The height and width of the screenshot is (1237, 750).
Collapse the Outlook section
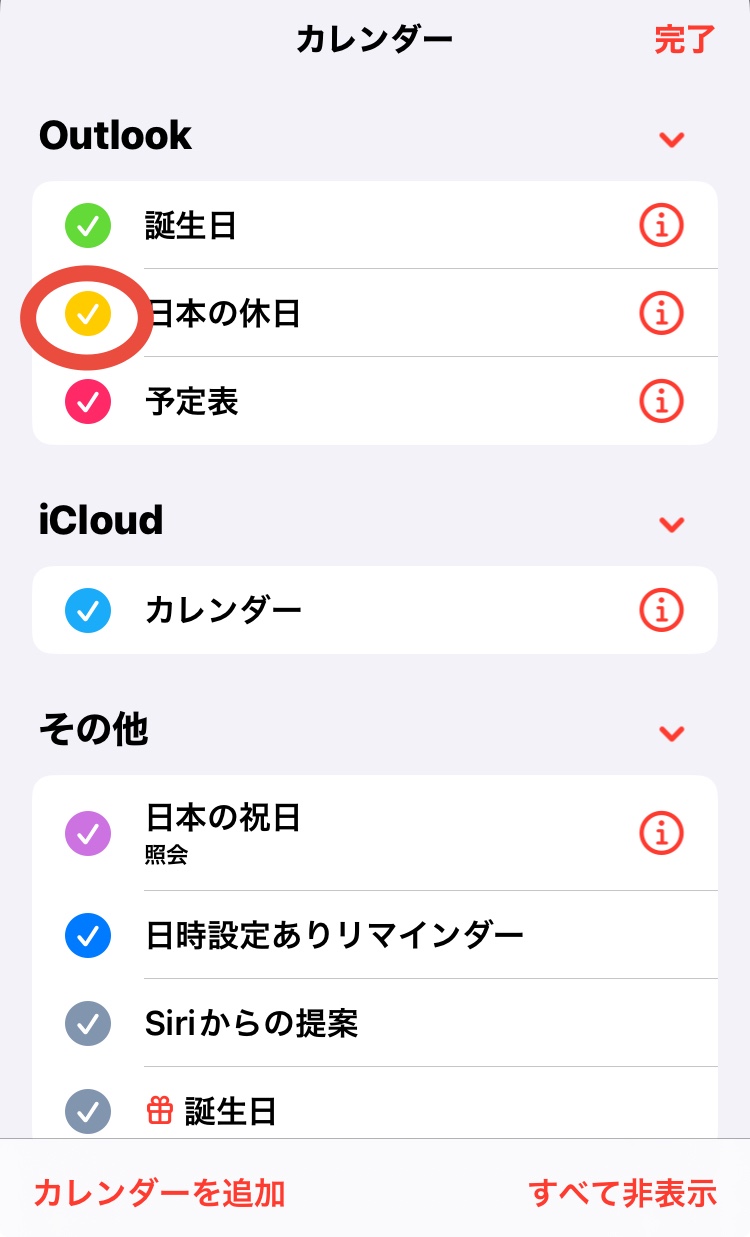672,139
